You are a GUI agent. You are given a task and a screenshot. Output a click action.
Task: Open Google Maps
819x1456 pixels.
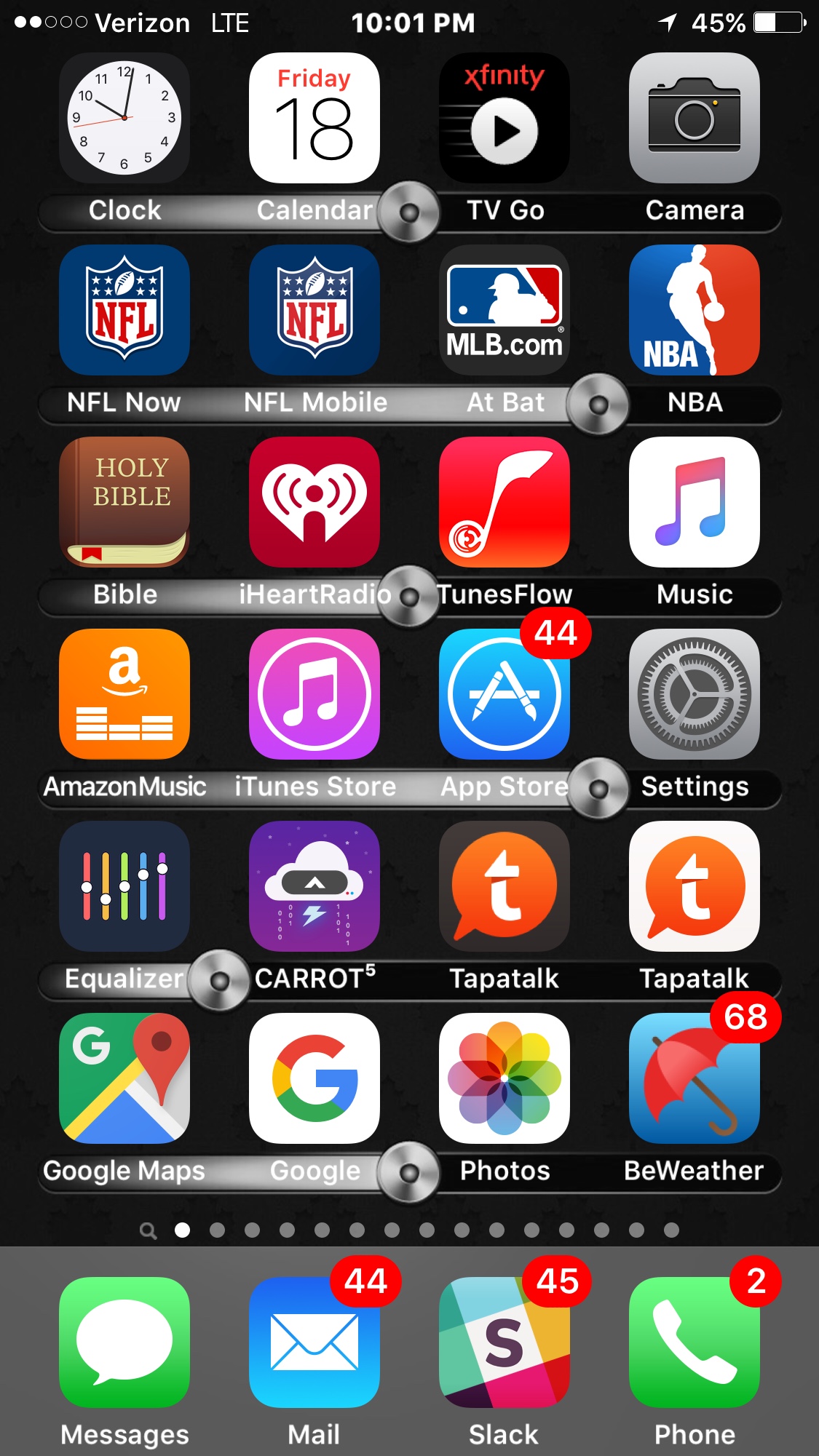coord(124,1078)
